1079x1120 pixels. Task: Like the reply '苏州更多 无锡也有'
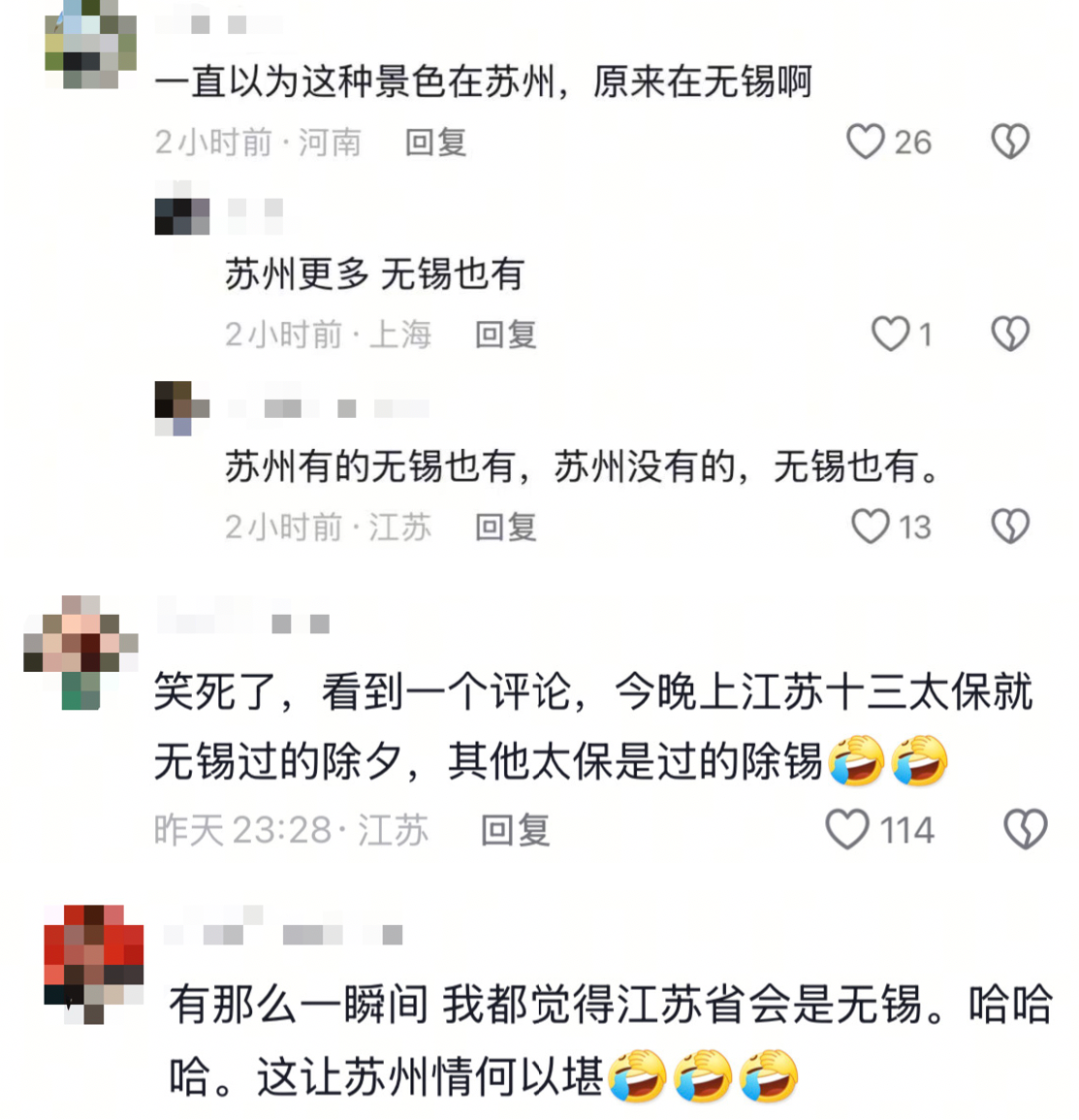pos(889,334)
